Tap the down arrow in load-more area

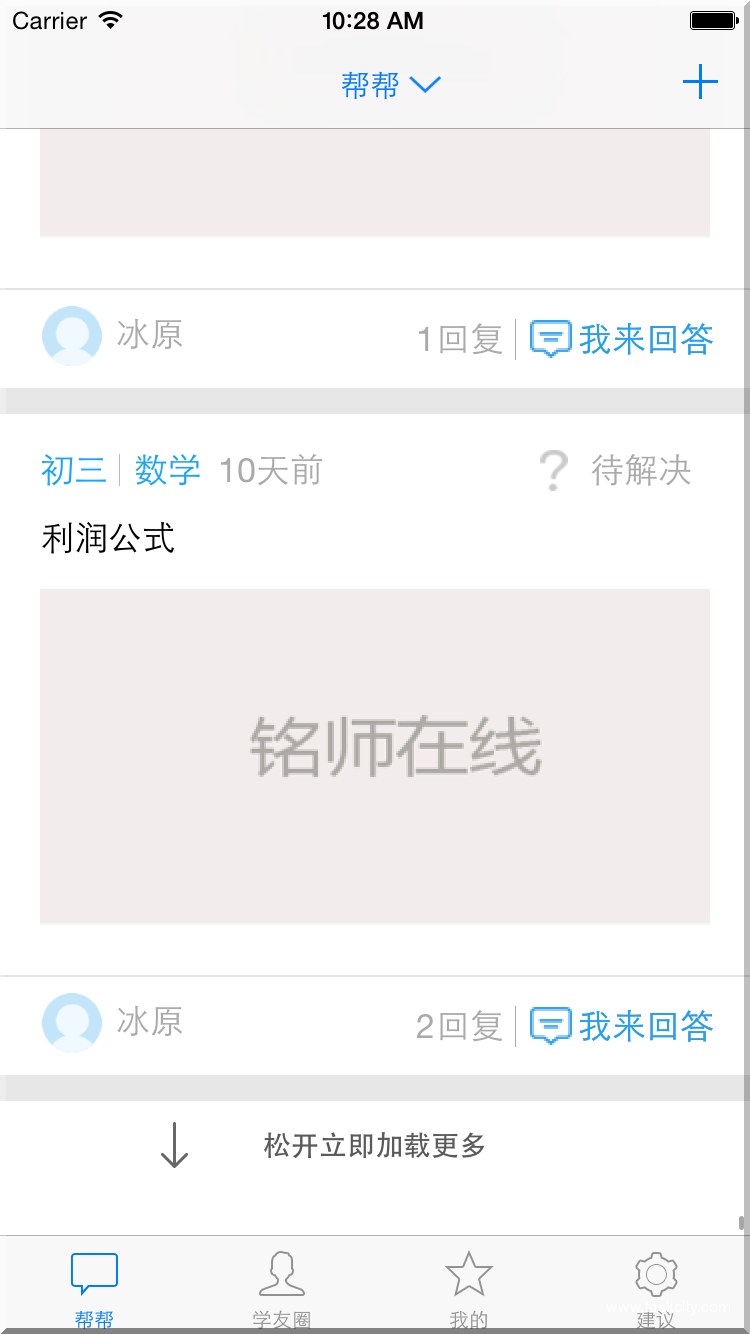tap(173, 1146)
